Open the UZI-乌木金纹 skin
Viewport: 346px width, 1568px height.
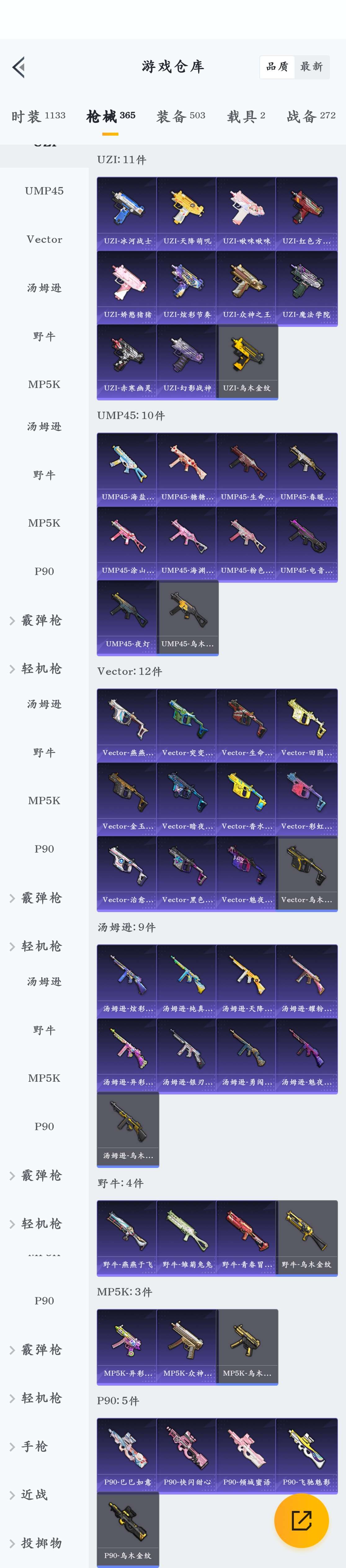(247, 361)
